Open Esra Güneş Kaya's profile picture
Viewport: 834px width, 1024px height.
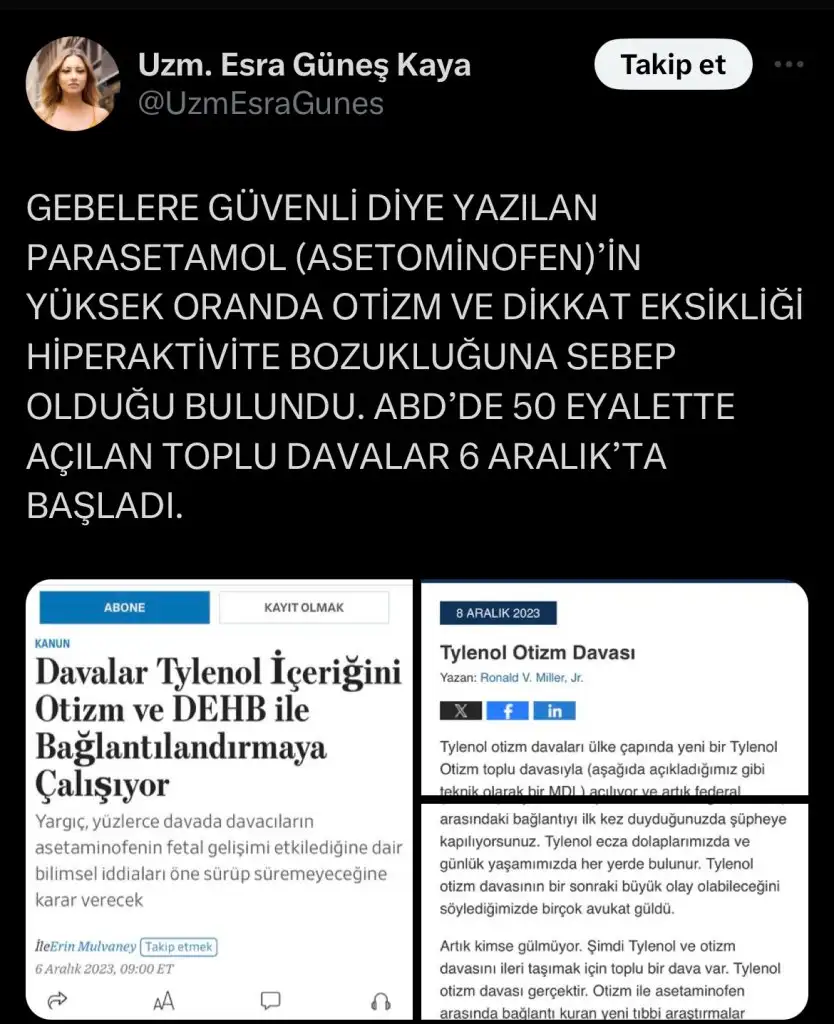73,84
